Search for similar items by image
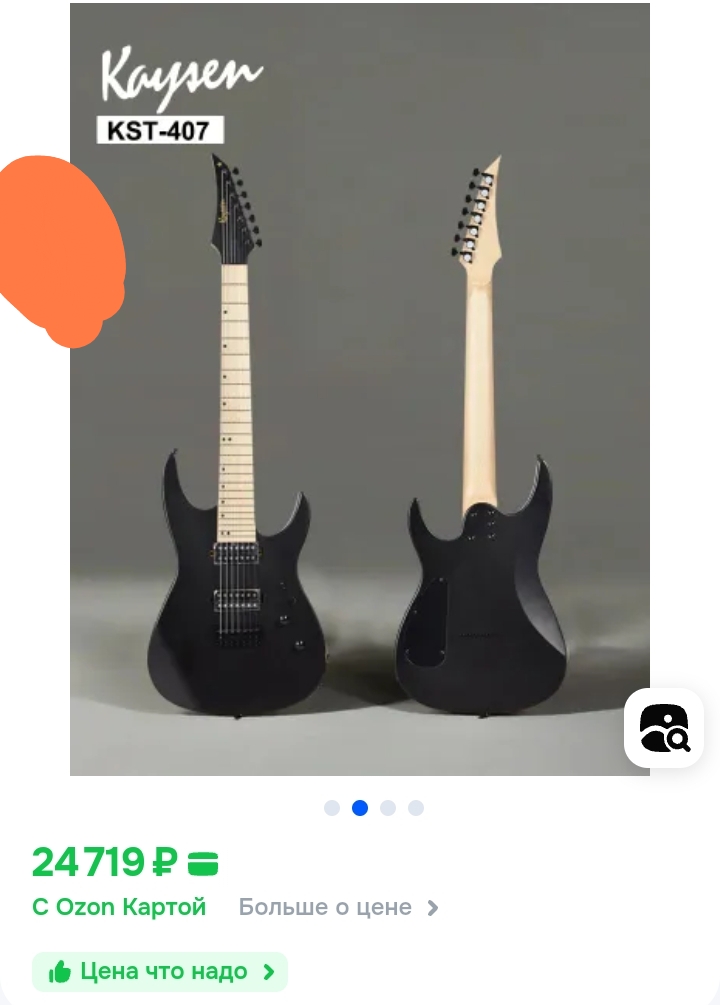 (664, 728)
